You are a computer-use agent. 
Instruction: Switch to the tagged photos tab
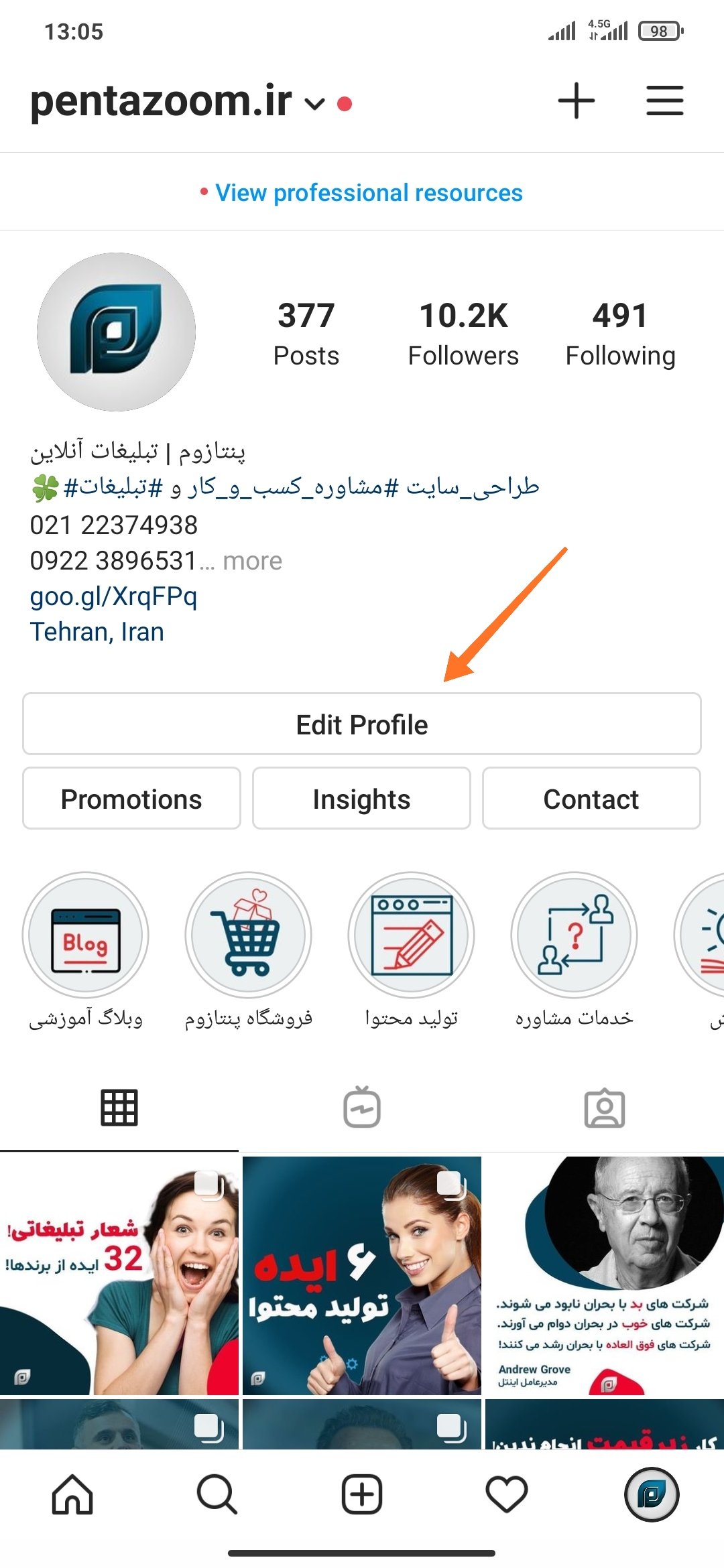click(x=604, y=1108)
